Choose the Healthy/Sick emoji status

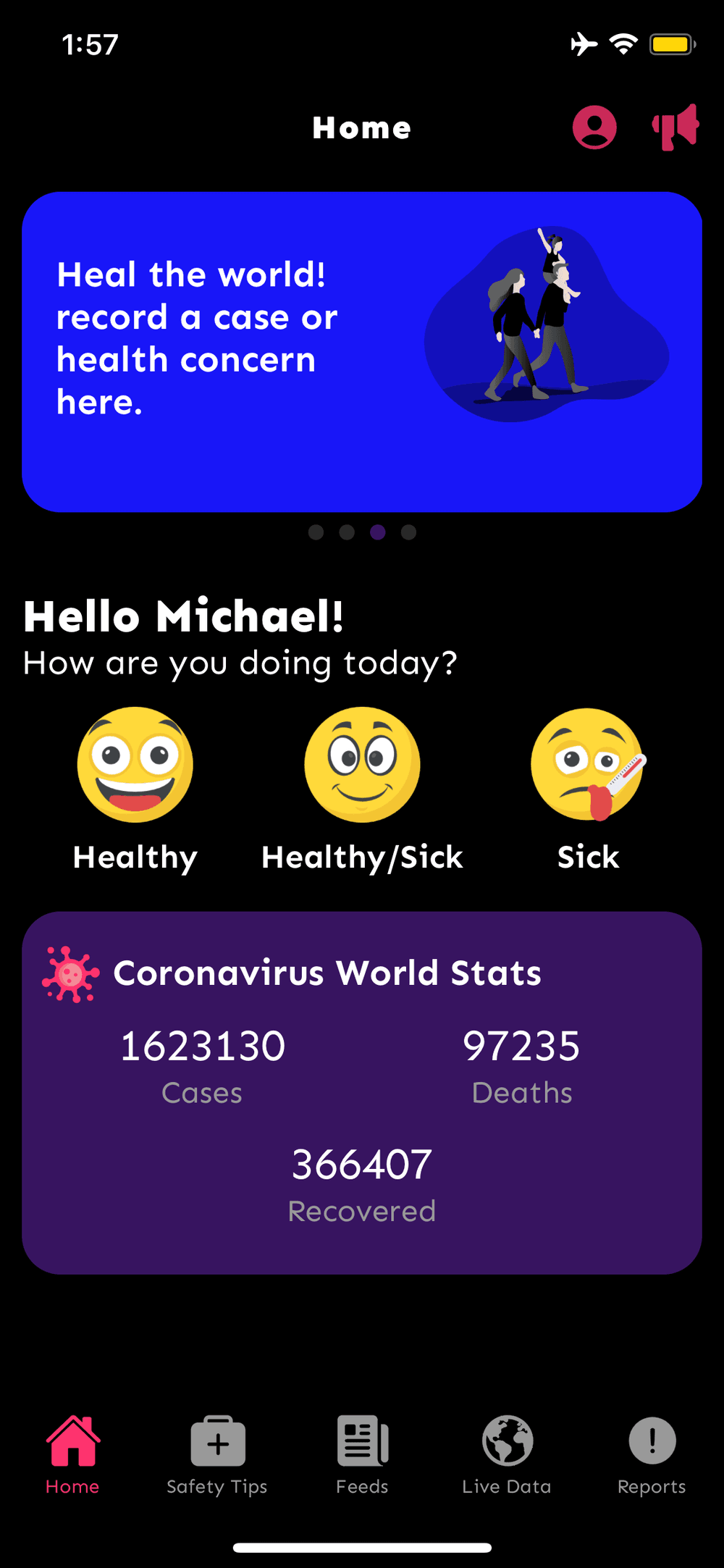[x=362, y=765]
